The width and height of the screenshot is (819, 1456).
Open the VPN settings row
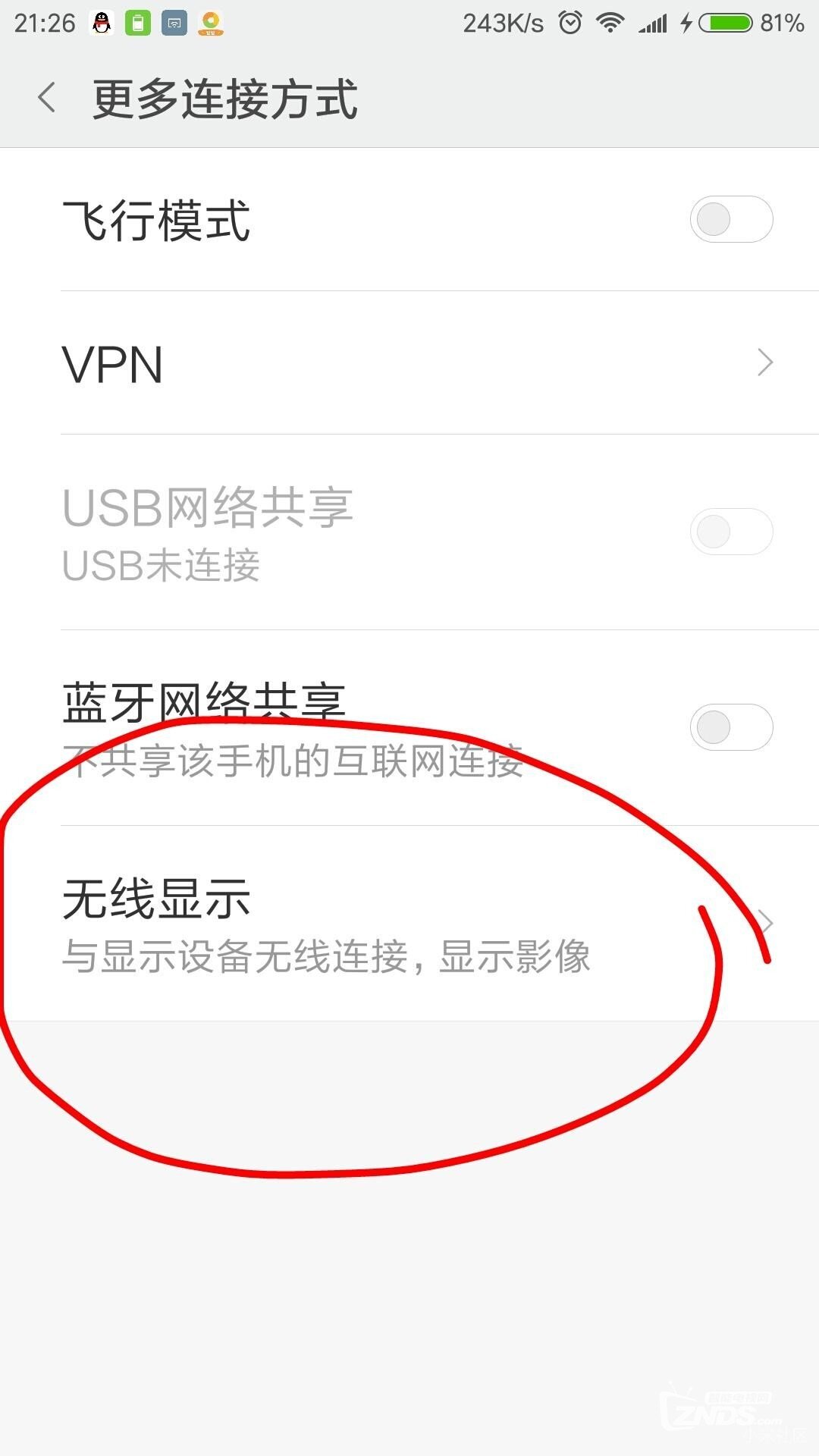[409, 362]
